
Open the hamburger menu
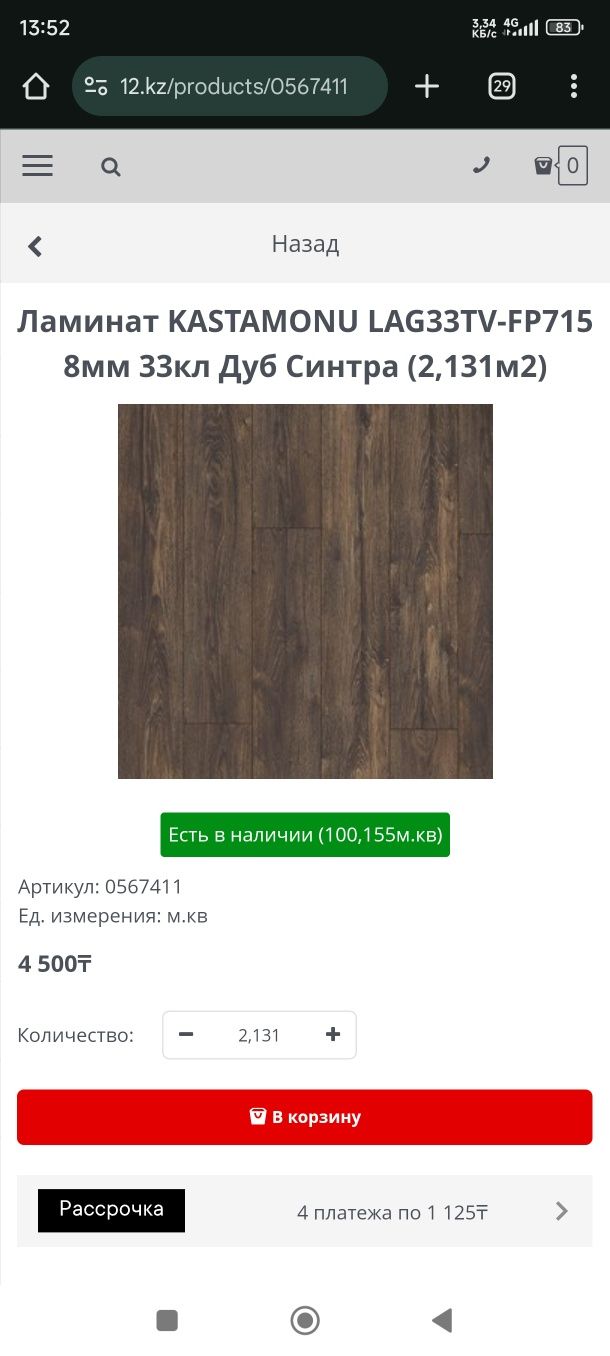click(37, 166)
